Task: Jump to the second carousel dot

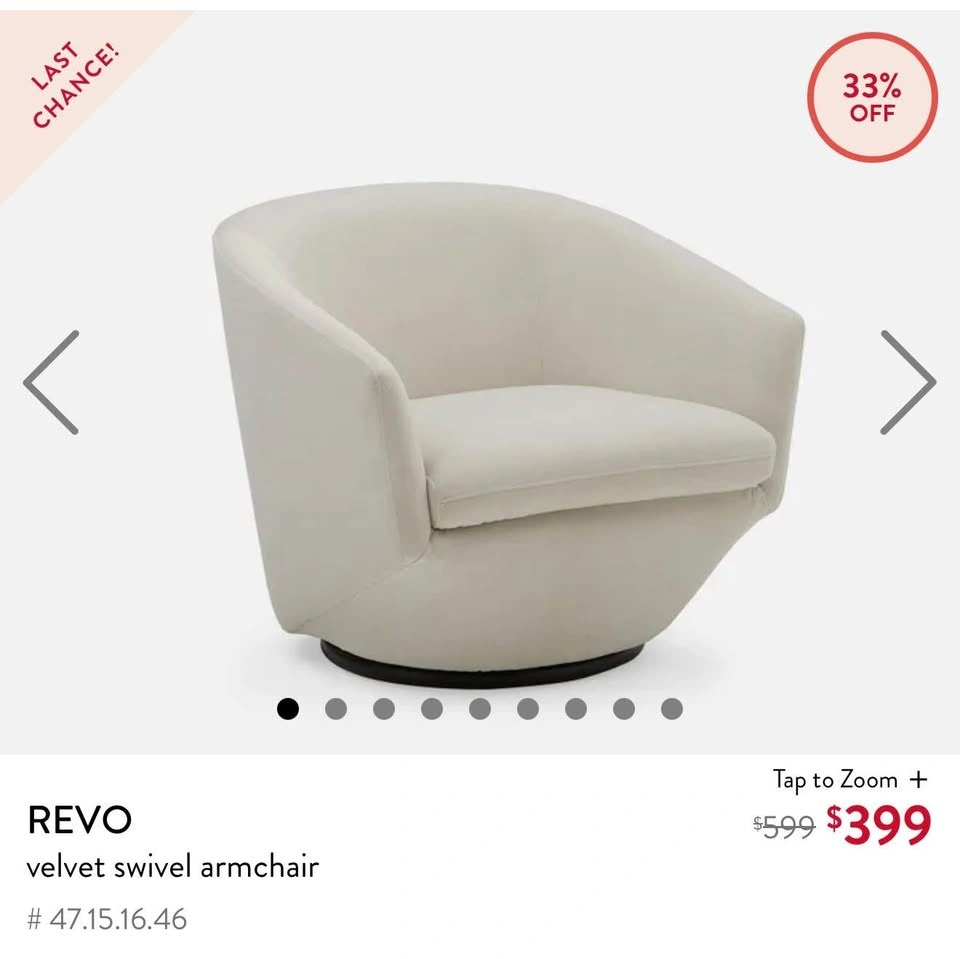Action: point(336,709)
